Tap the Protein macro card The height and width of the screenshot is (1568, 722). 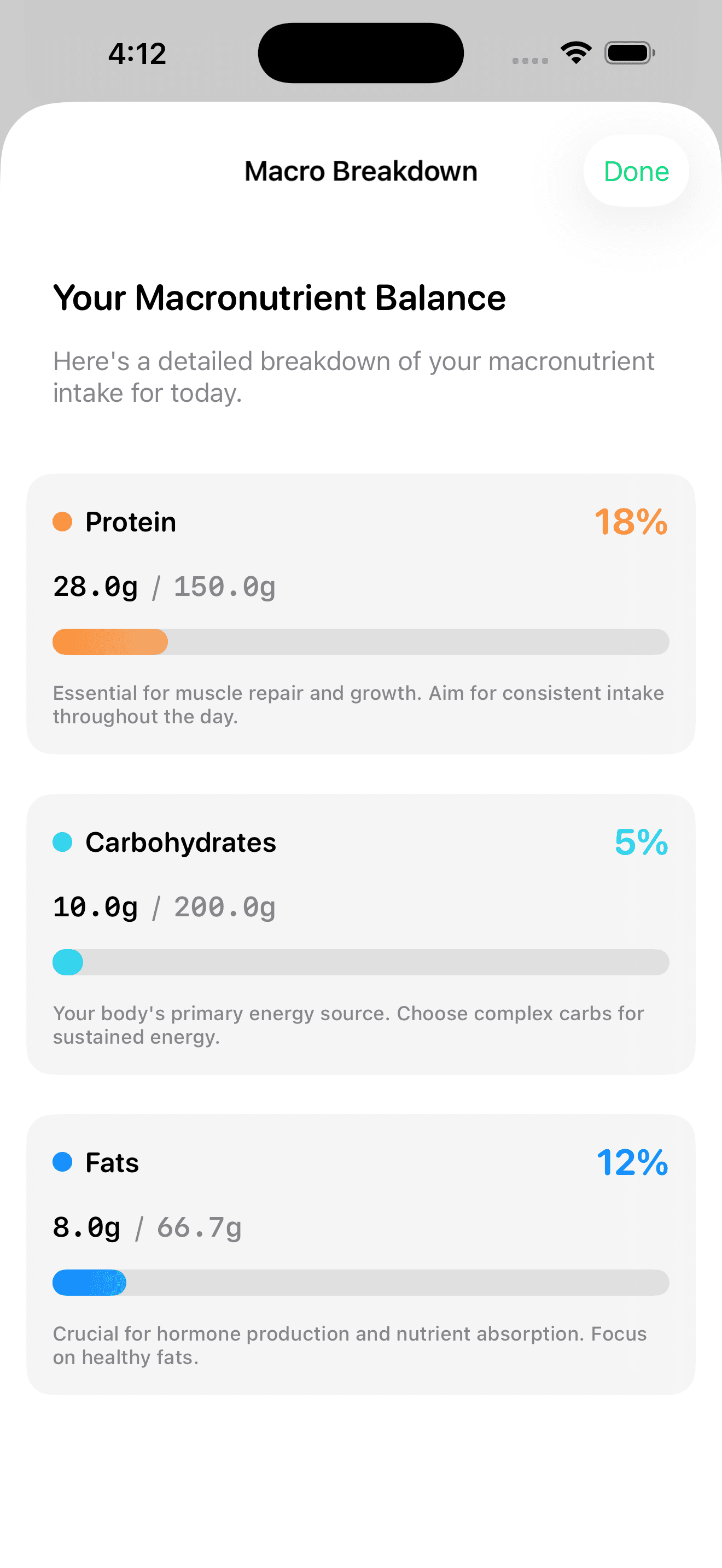tap(361, 615)
